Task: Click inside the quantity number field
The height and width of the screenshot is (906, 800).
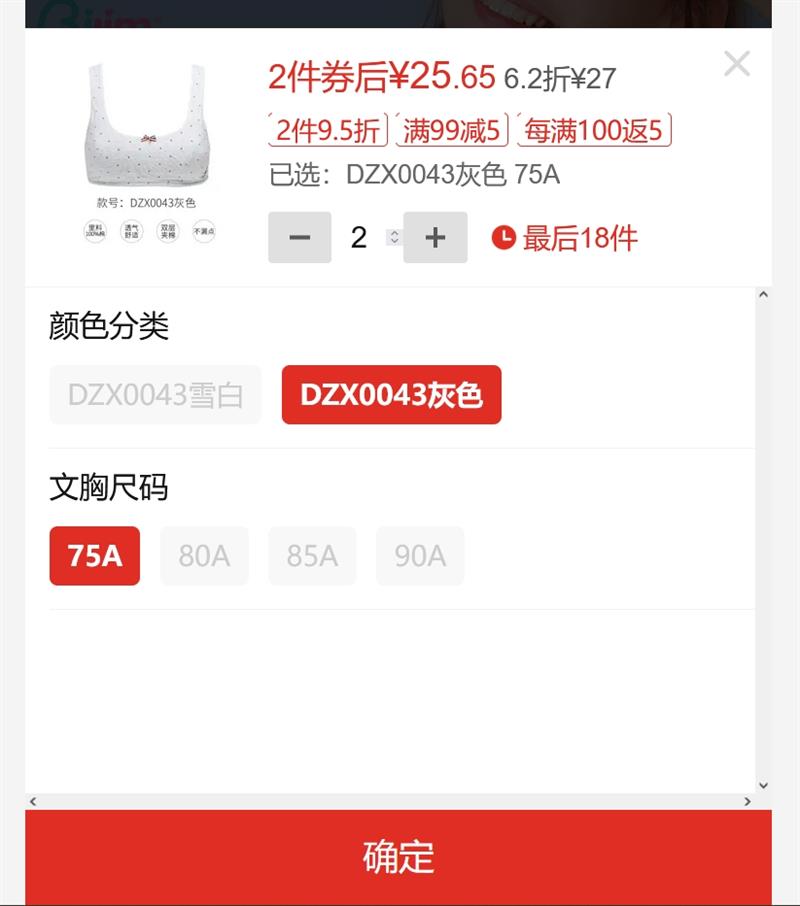Action: click(x=360, y=238)
